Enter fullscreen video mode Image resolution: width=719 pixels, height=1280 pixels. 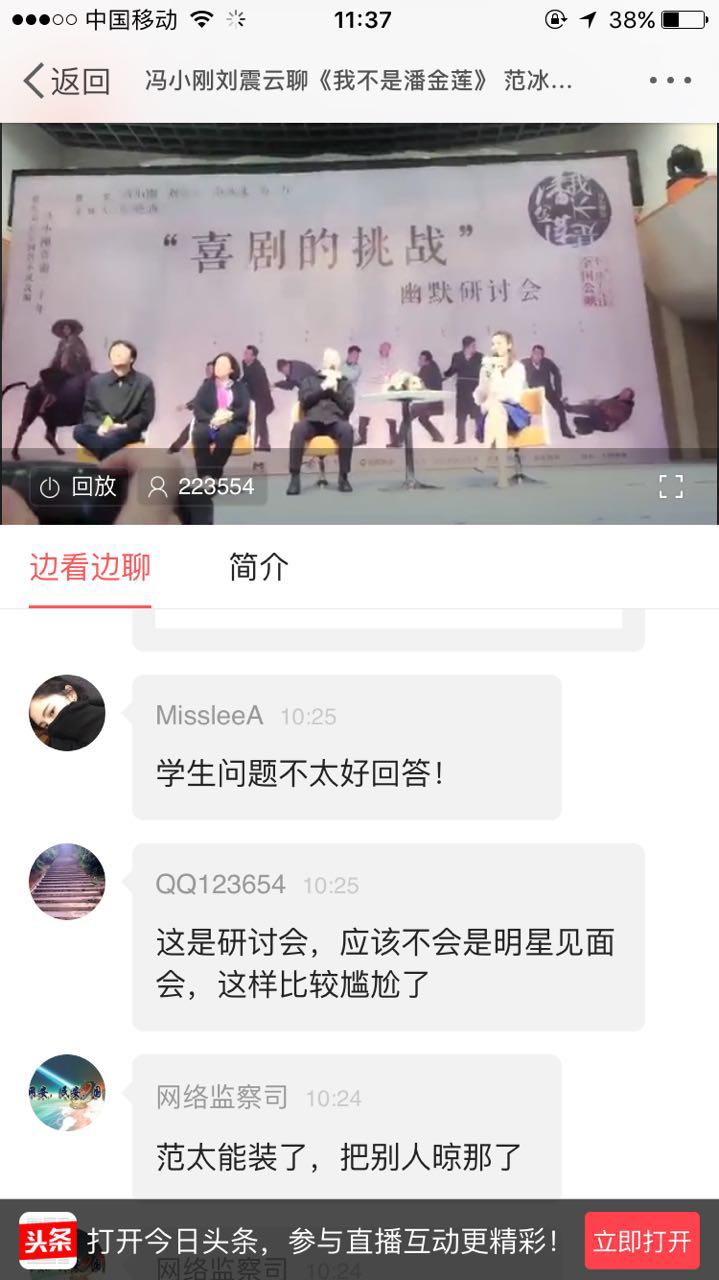[x=671, y=487]
